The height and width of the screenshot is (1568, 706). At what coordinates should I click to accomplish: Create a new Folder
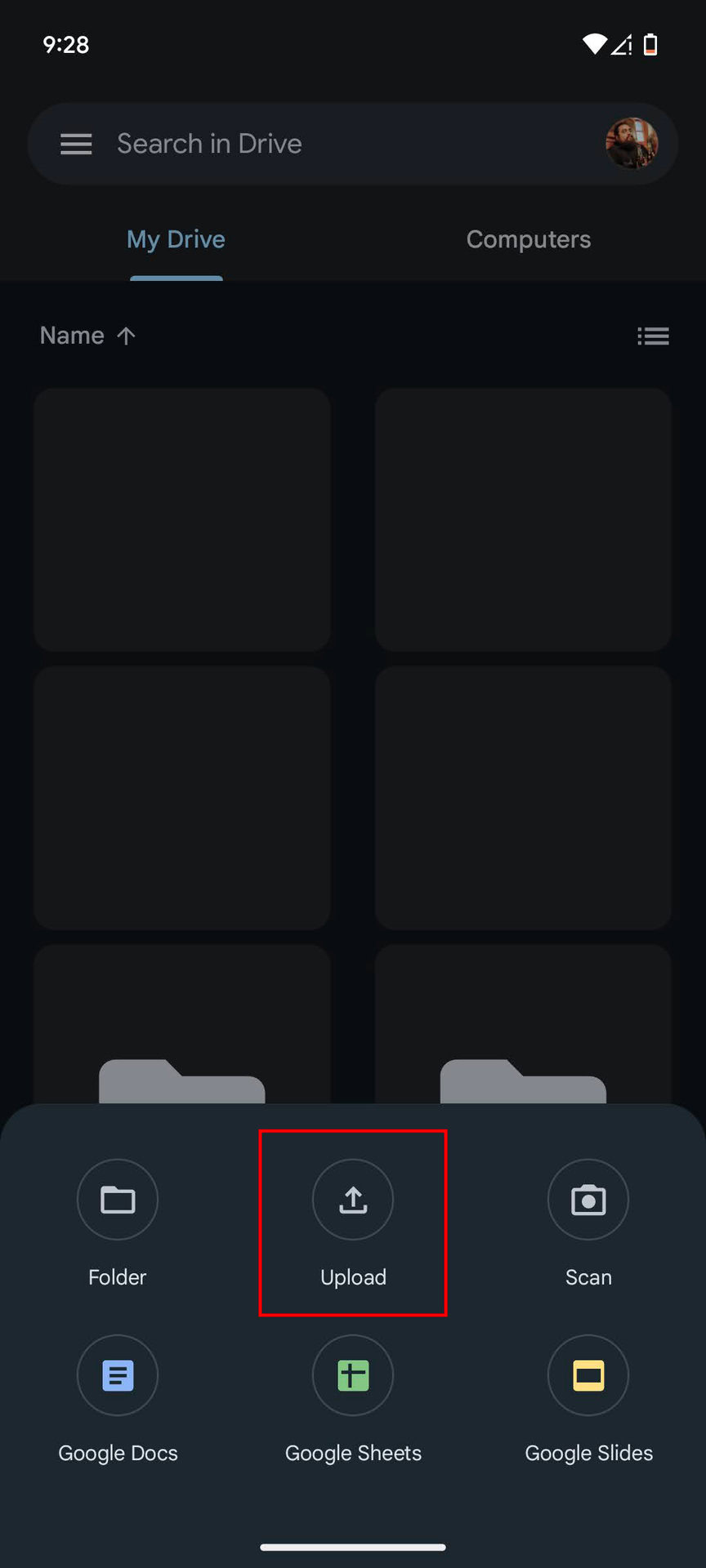tap(118, 1200)
